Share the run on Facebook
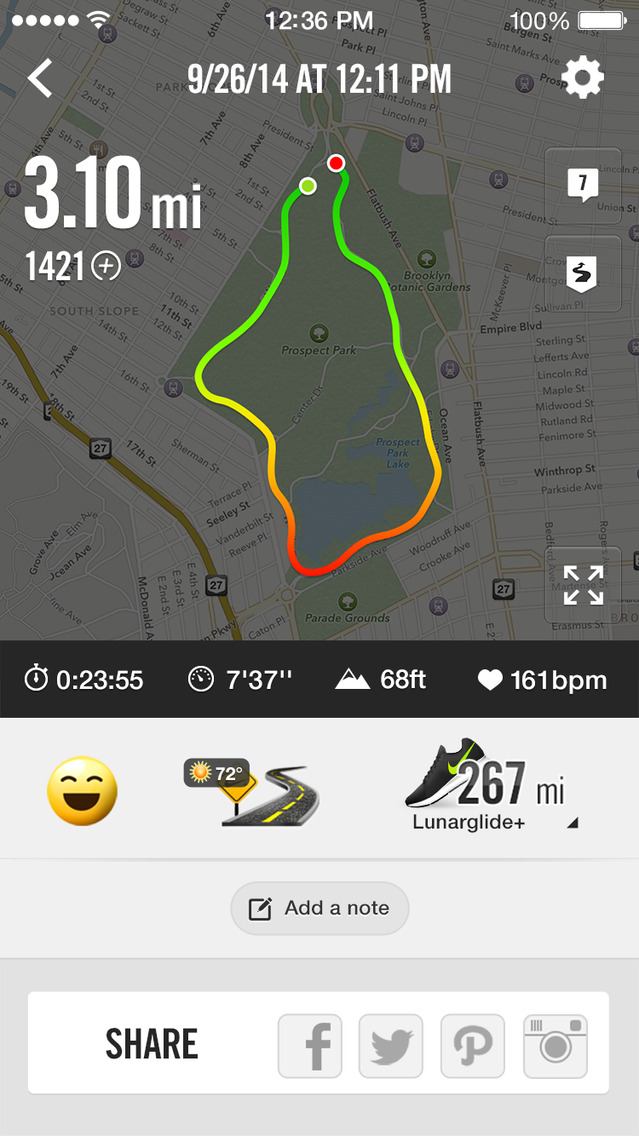This screenshot has height=1136, width=639. tap(310, 1046)
